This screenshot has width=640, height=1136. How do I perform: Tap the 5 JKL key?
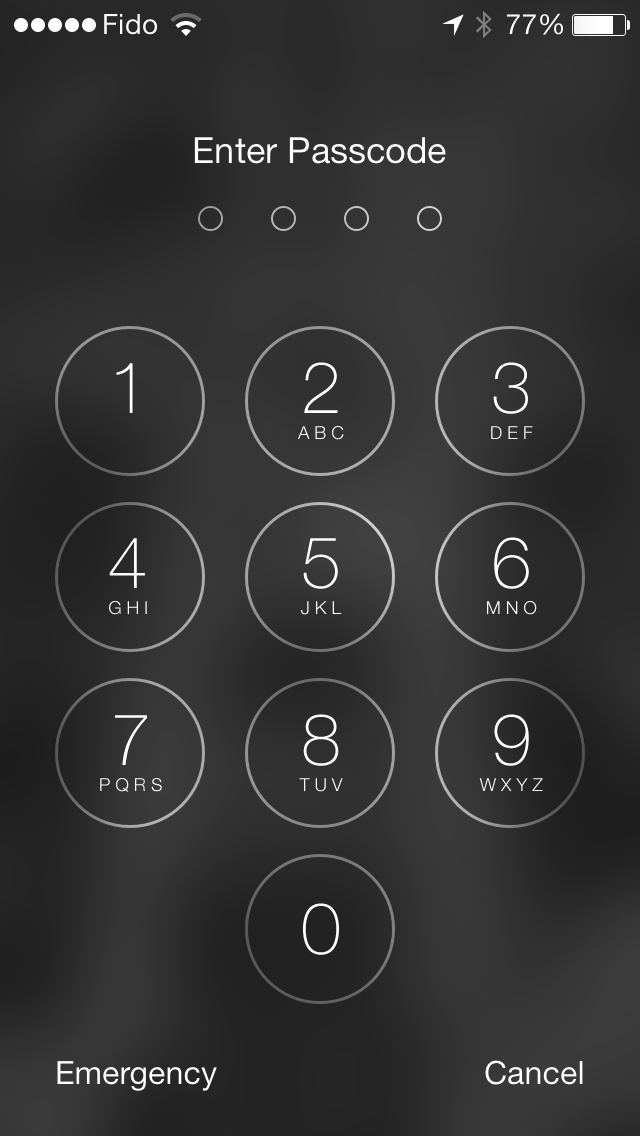coord(320,577)
